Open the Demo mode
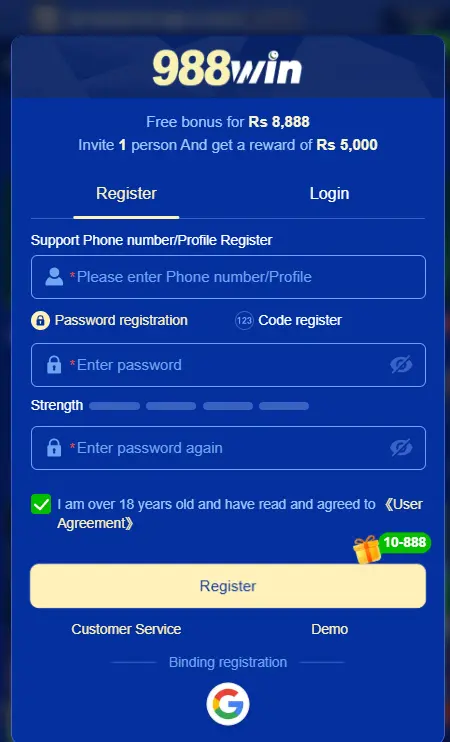 point(330,629)
